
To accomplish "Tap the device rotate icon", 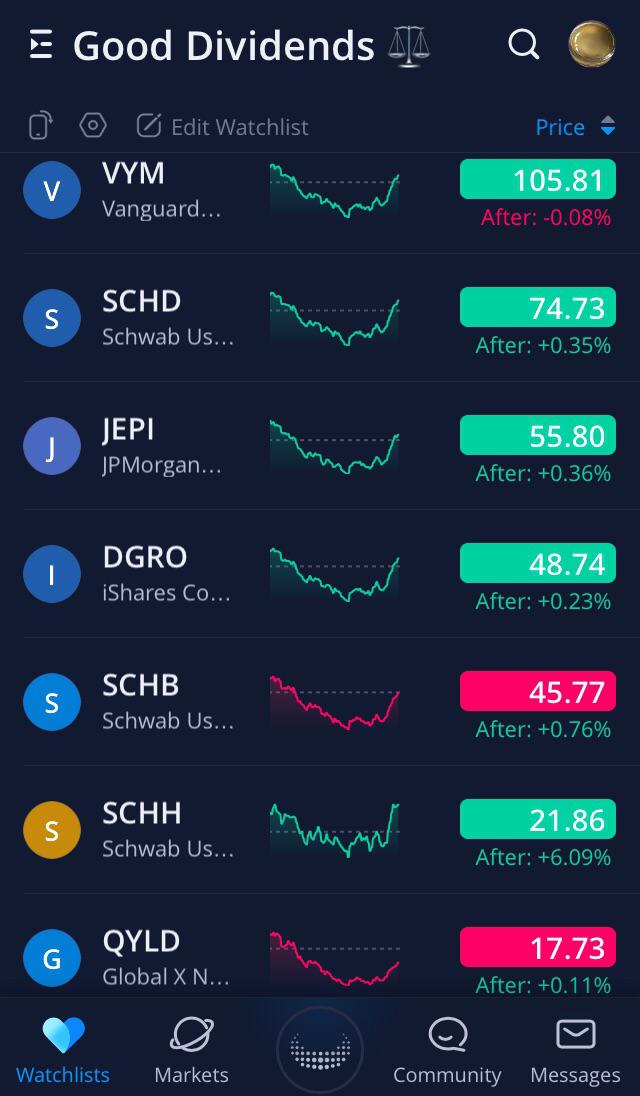I will tap(41, 127).
